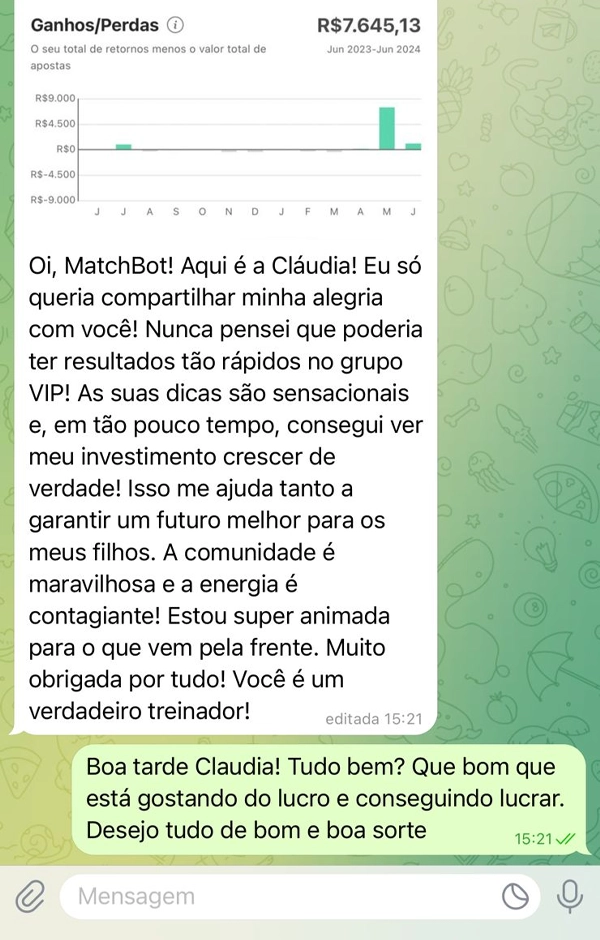Focus the Mensagem text field
Image resolution: width=600 pixels, height=940 pixels.
pyautogui.click(x=280, y=896)
